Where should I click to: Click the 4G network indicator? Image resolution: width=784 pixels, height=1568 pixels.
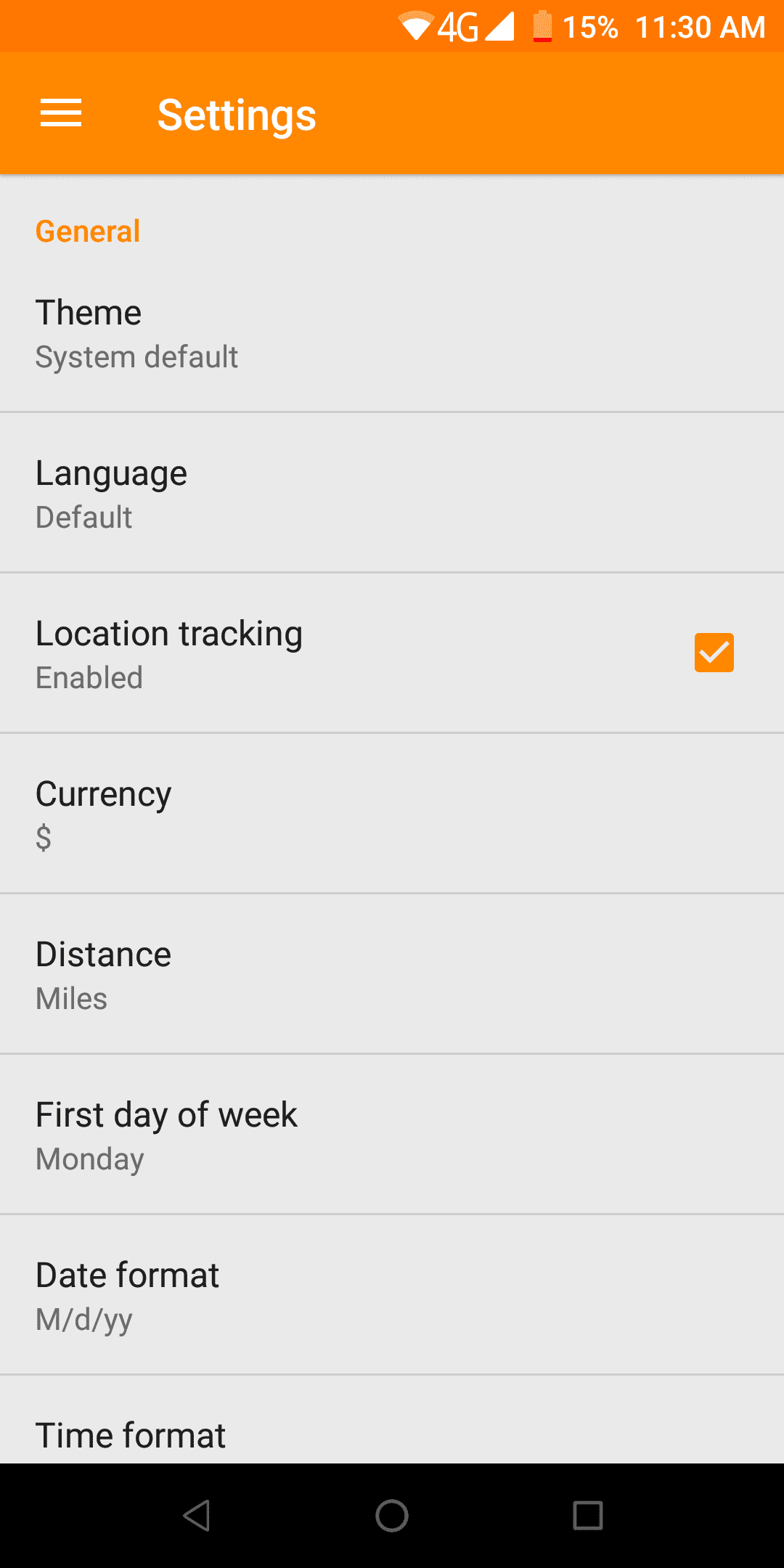pyautogui.click(x=457, y=26)
